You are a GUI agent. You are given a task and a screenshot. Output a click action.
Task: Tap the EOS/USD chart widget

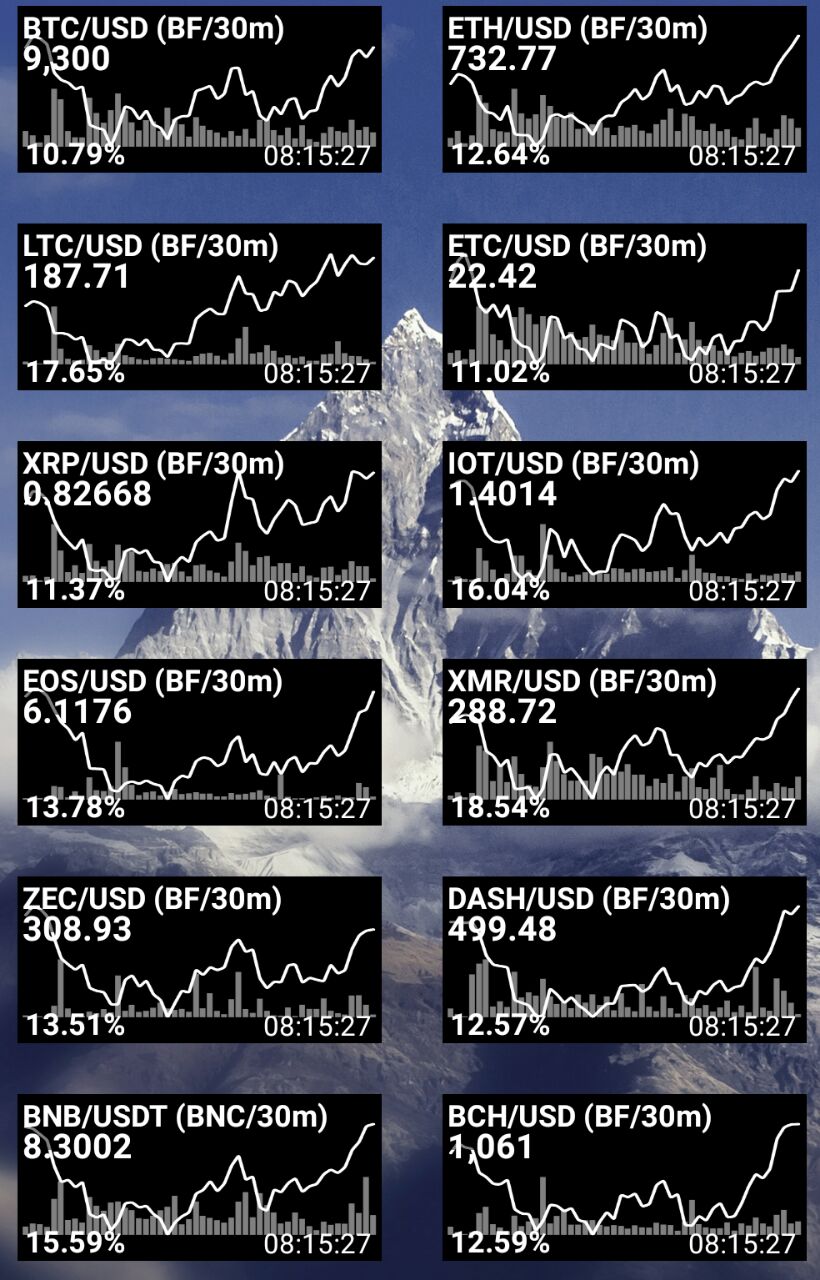pyautogui.click(x=200, y=741)
